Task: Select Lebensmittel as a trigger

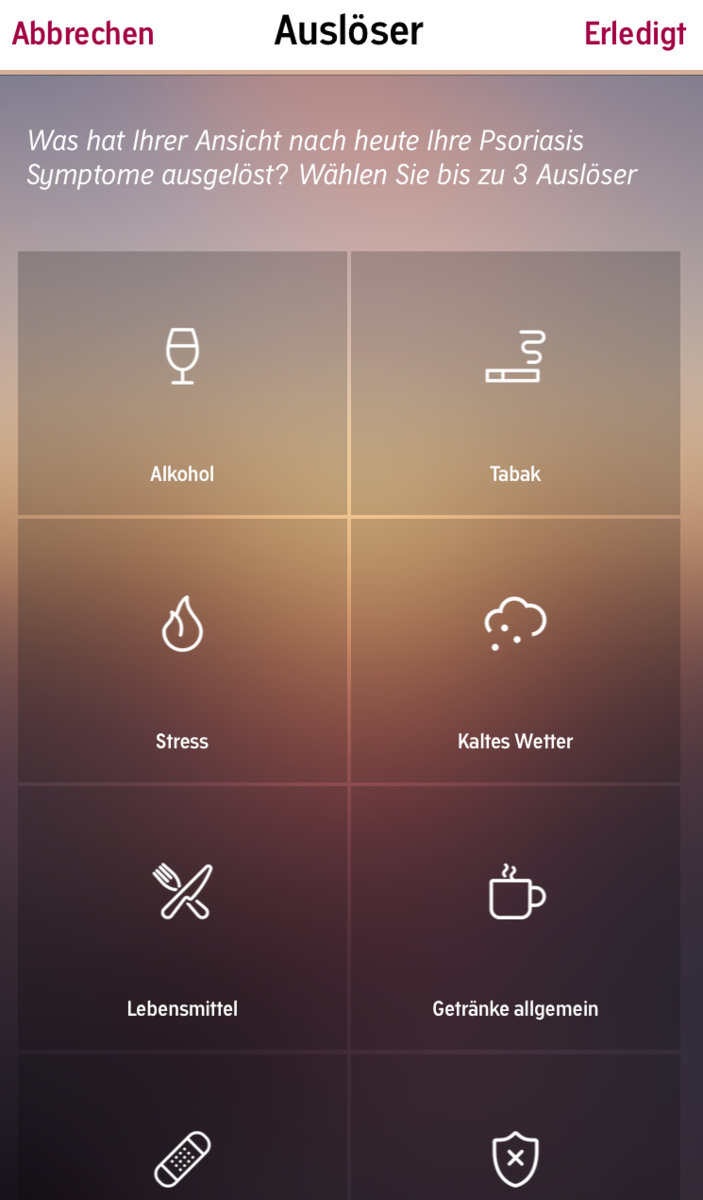Action: pos(182,918)
